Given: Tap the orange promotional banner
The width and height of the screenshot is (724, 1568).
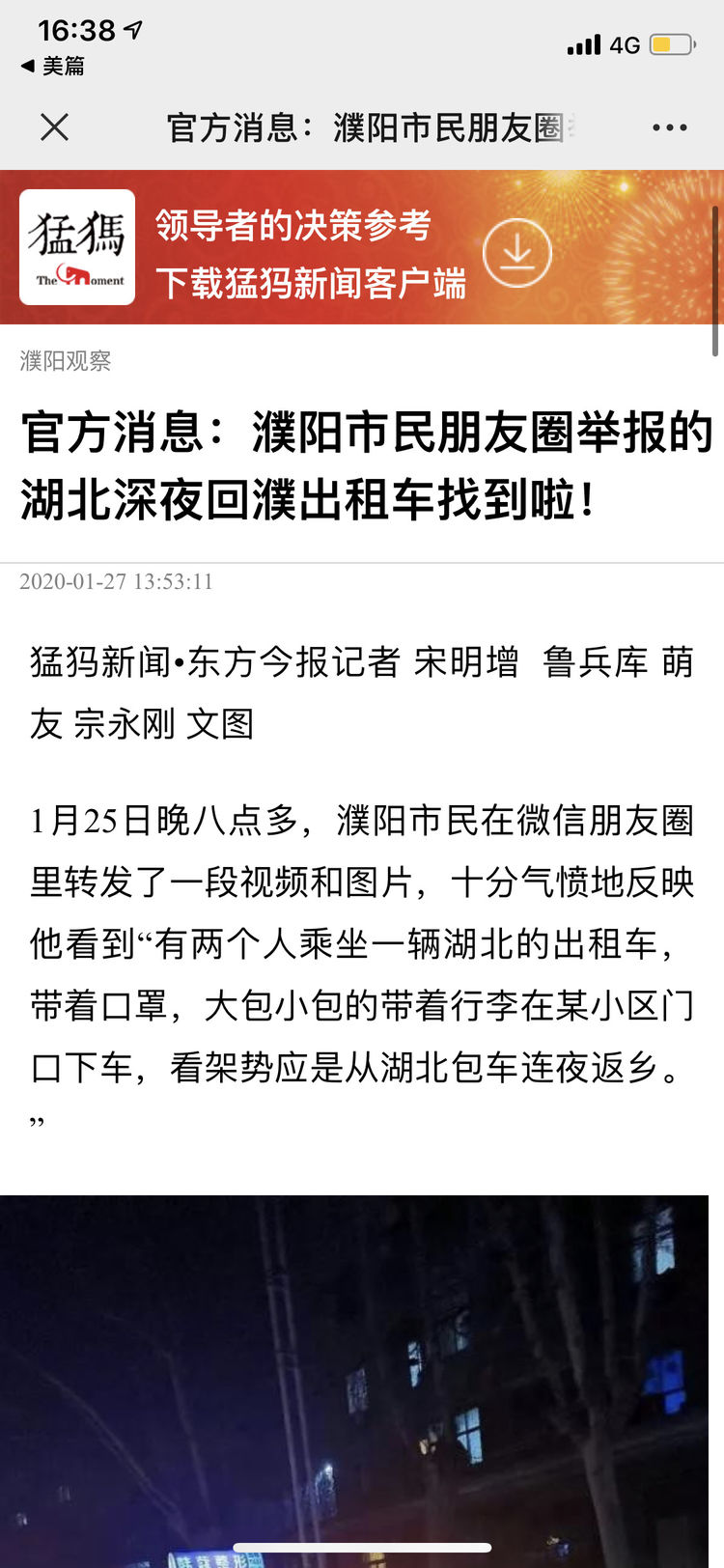Looking at the screenshot, I should [x=362, y=246].
